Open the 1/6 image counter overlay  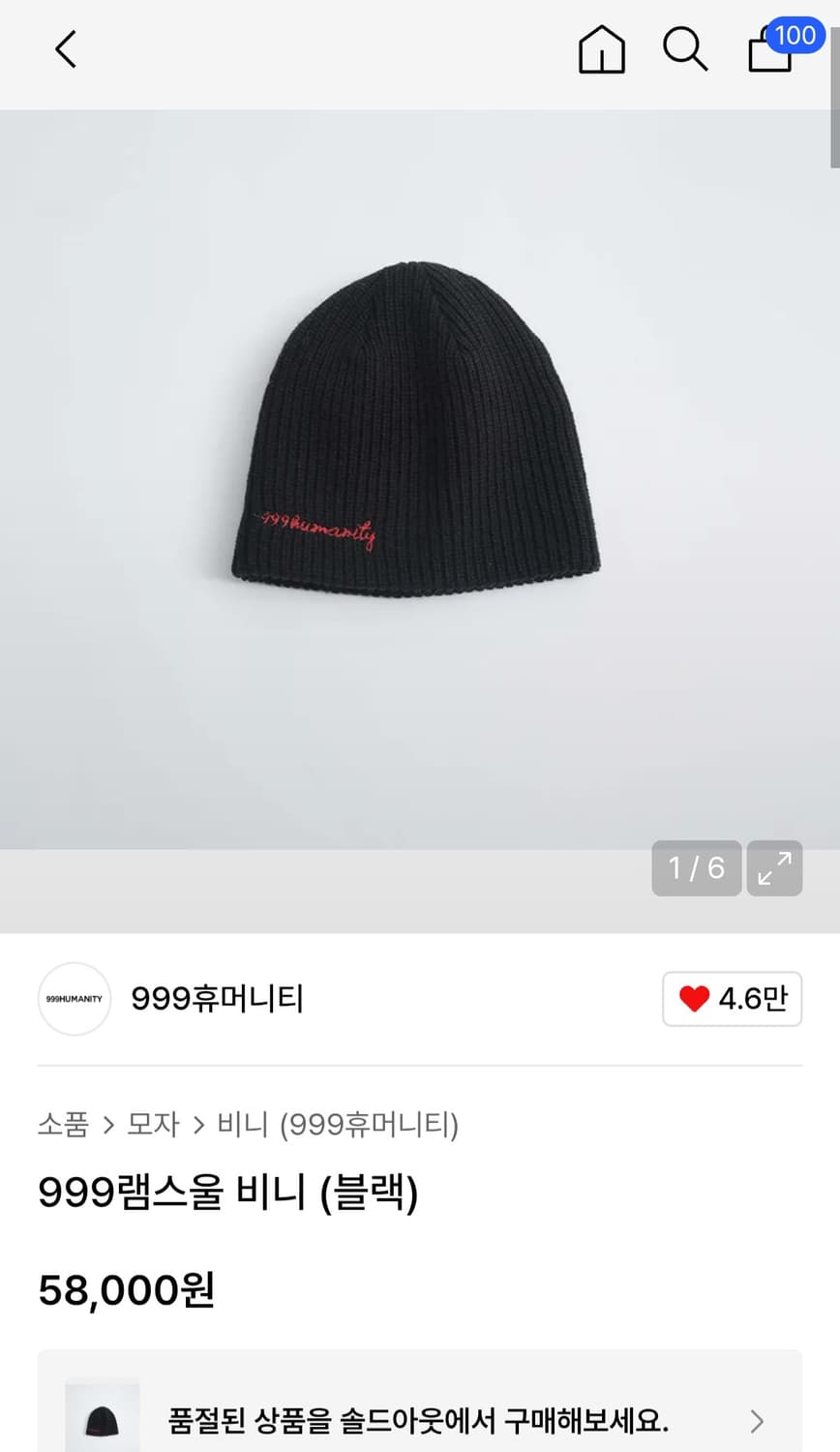click(x=696, y=868)
